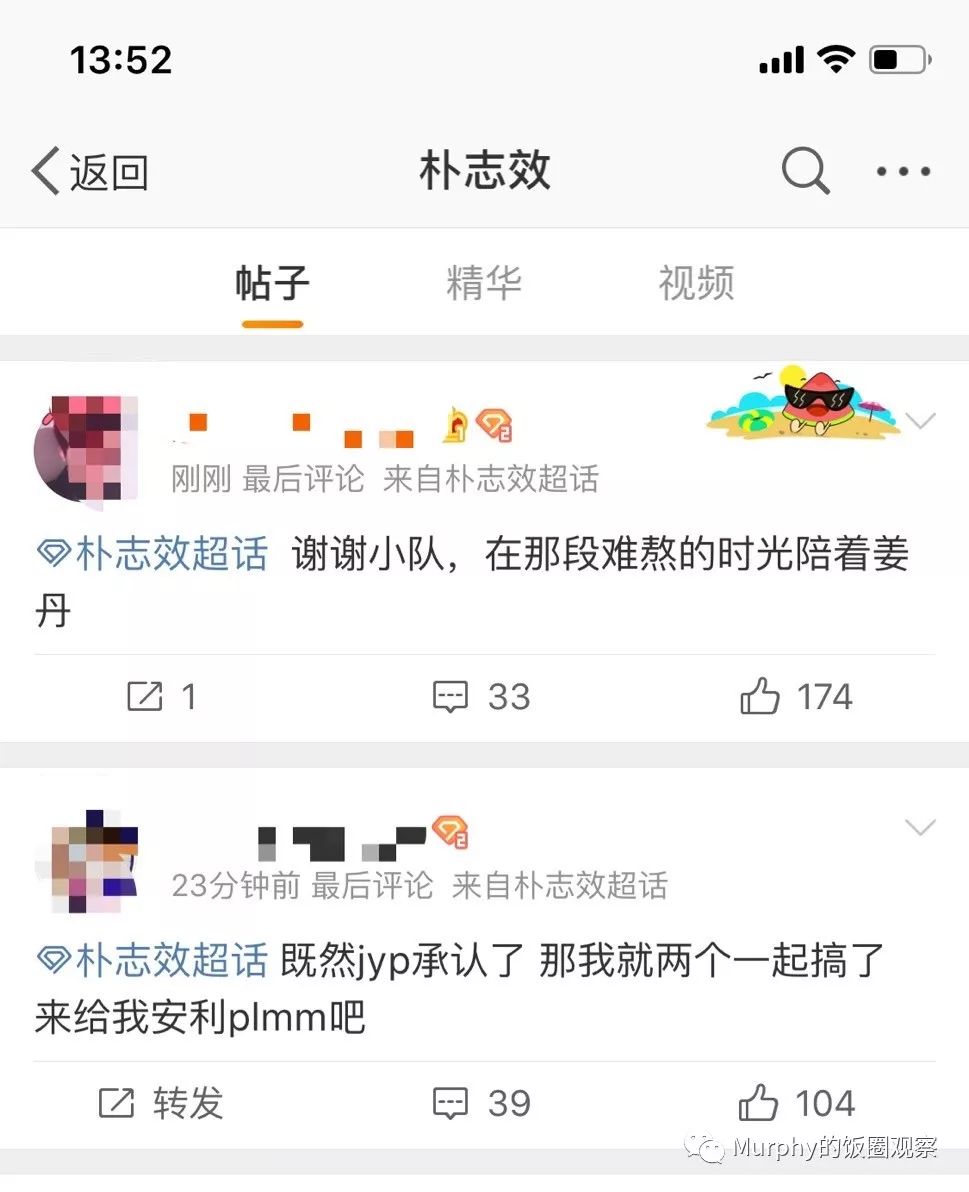Open avatar of the 23分钟前 poster
The height and width of the screenshot is (1192, 969).
(87, 860)
